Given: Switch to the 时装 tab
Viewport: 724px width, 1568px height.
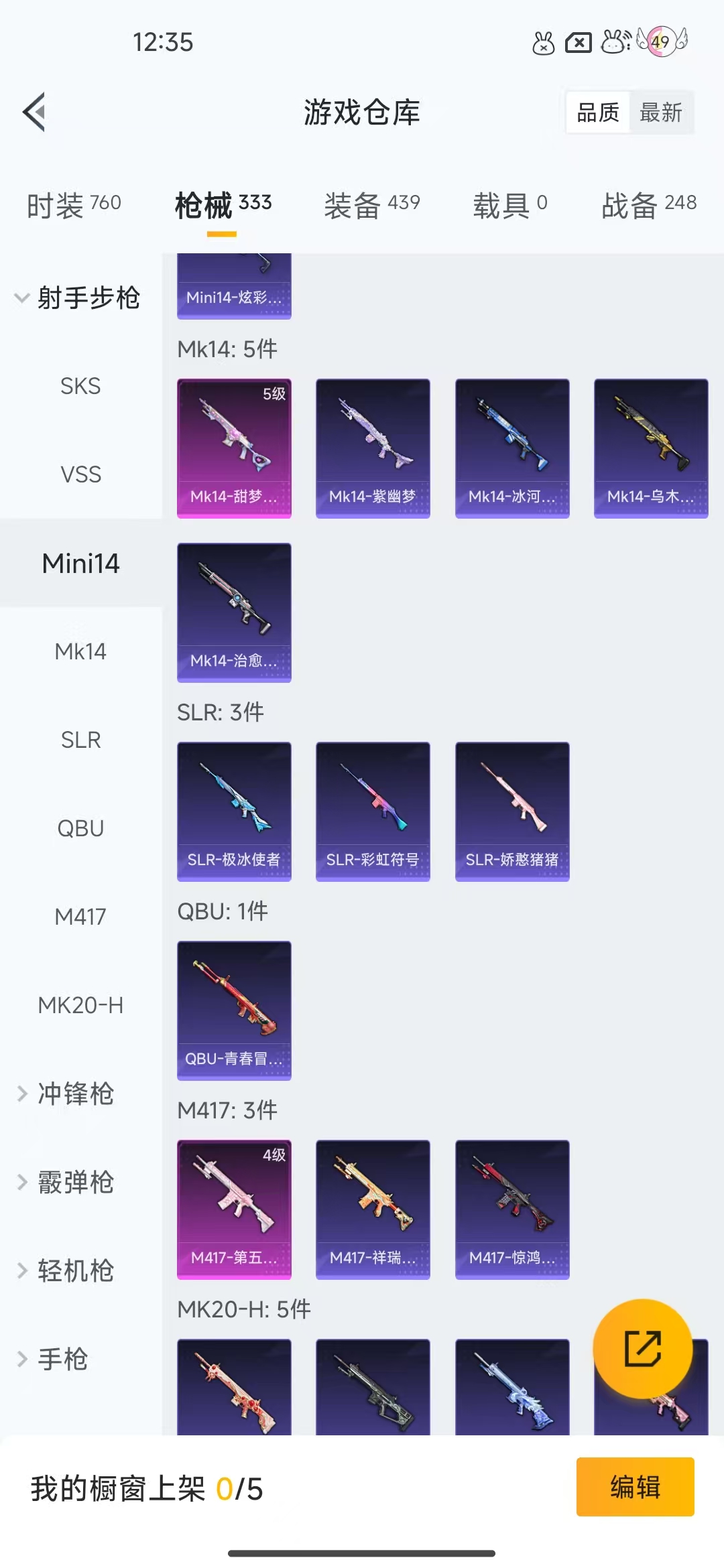Looking at the screenshot, I should pyautogui.click(x=74, y=204).
